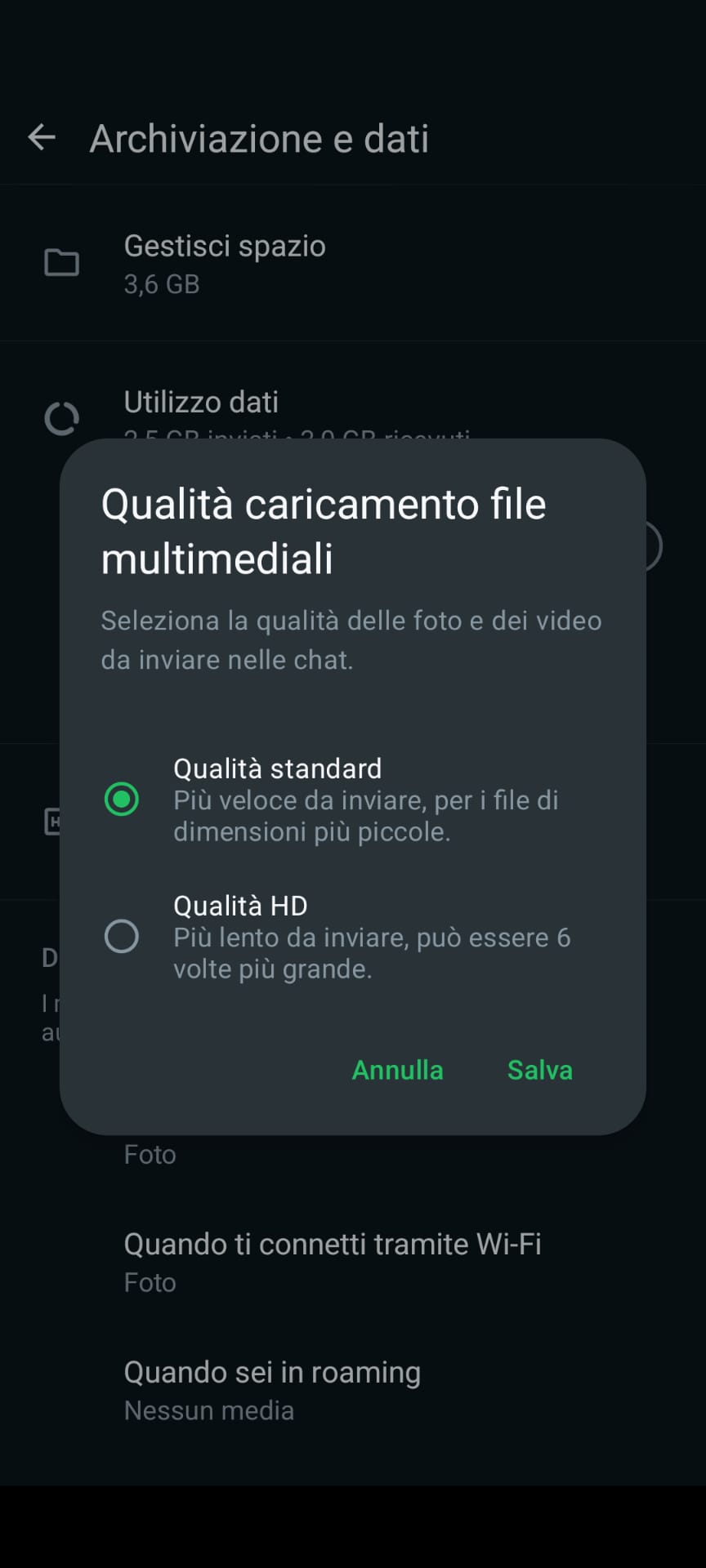Tap the 3,6 GB storage indicator

pos(160,285)
